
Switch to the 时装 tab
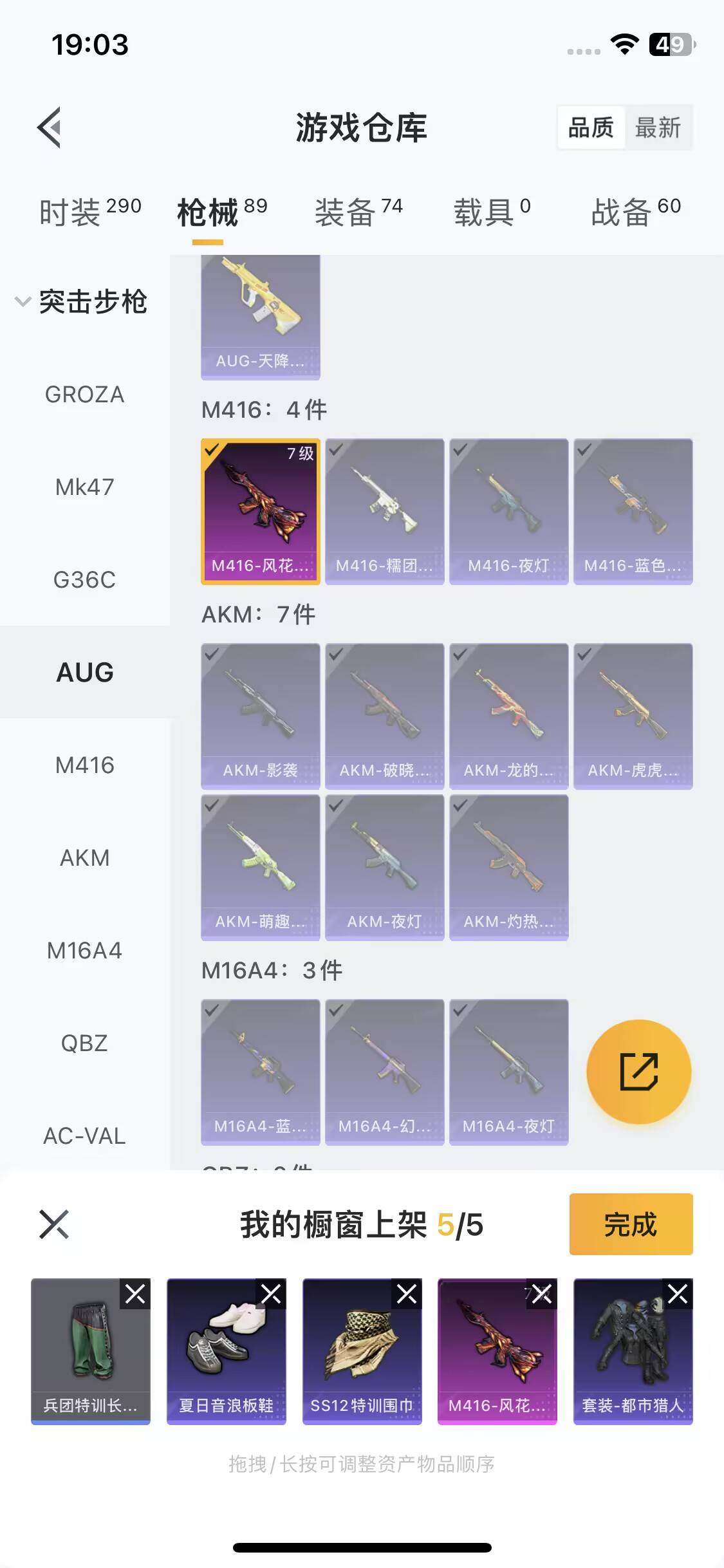pyautogui.click(x=89, y=212)
